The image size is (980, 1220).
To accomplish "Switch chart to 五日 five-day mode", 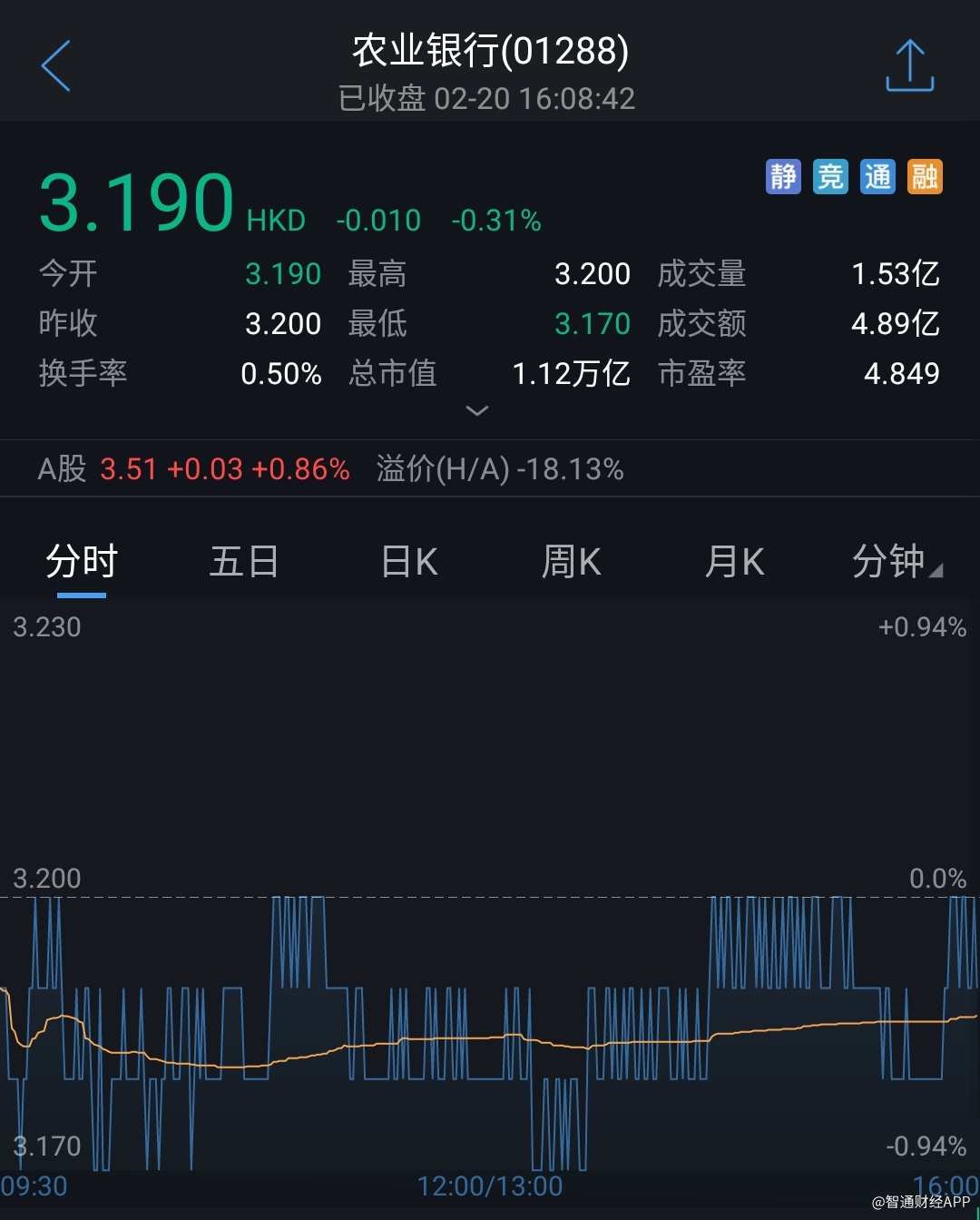I will click(243, 561).
